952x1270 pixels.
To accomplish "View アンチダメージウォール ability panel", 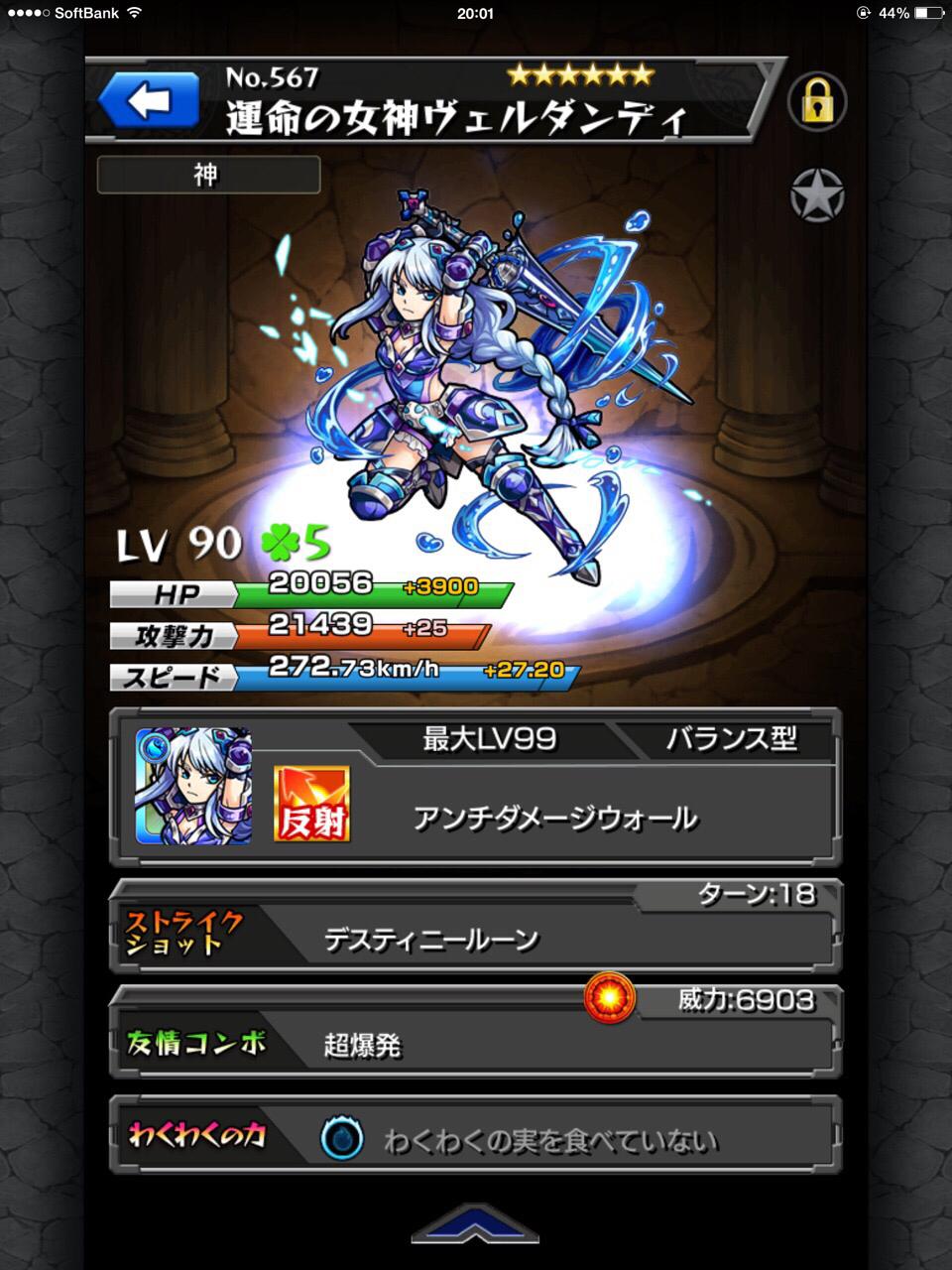I will tap(553, 819).
